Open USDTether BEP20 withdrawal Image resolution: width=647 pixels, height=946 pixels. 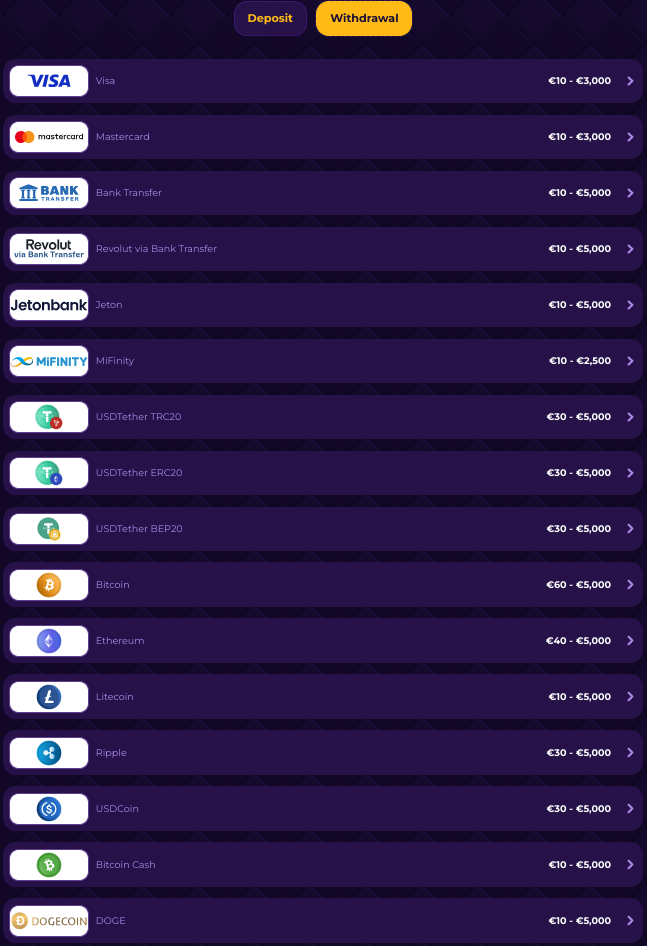click(x=323, y=529)
